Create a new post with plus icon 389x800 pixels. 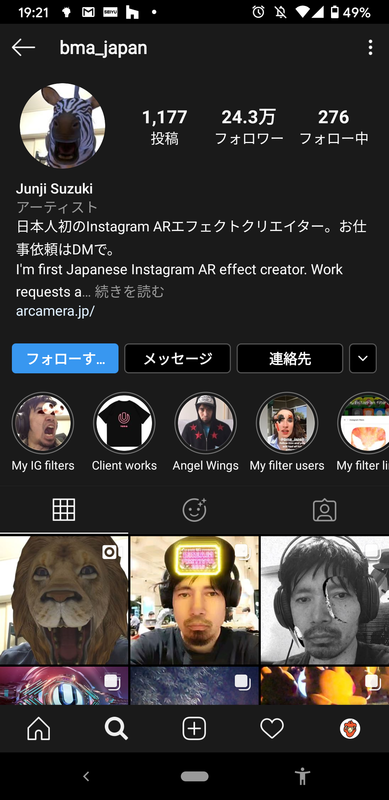click(x=194, y=729)
